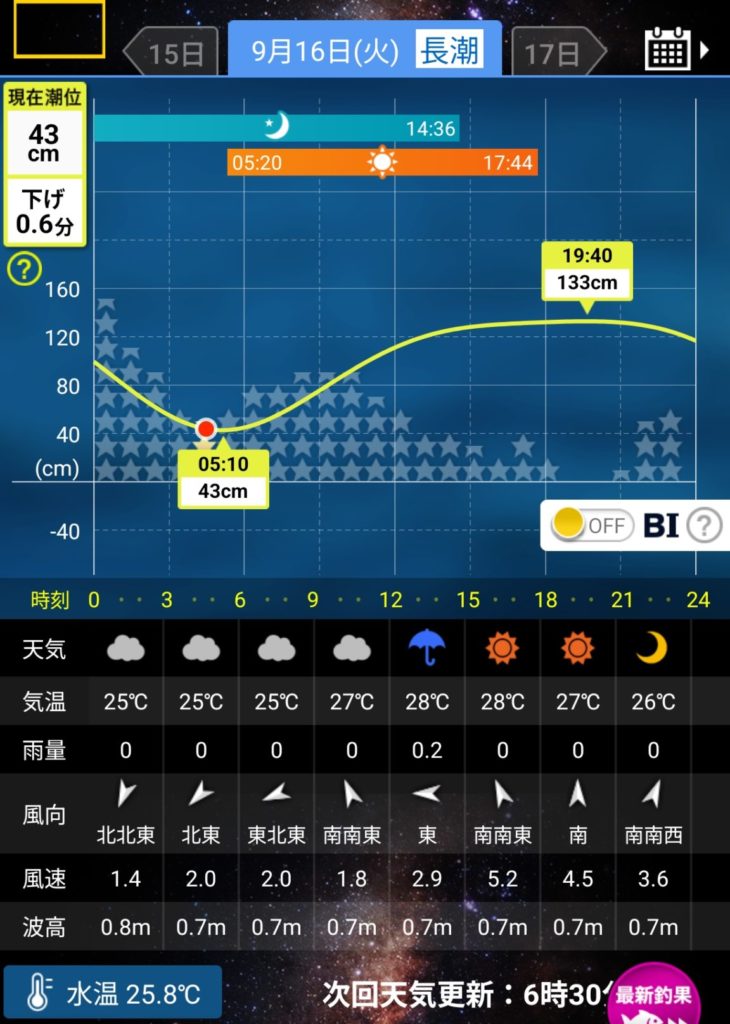730x1024 pixels.
Task: Open help about BI index
Action: [x=704, y=525]
